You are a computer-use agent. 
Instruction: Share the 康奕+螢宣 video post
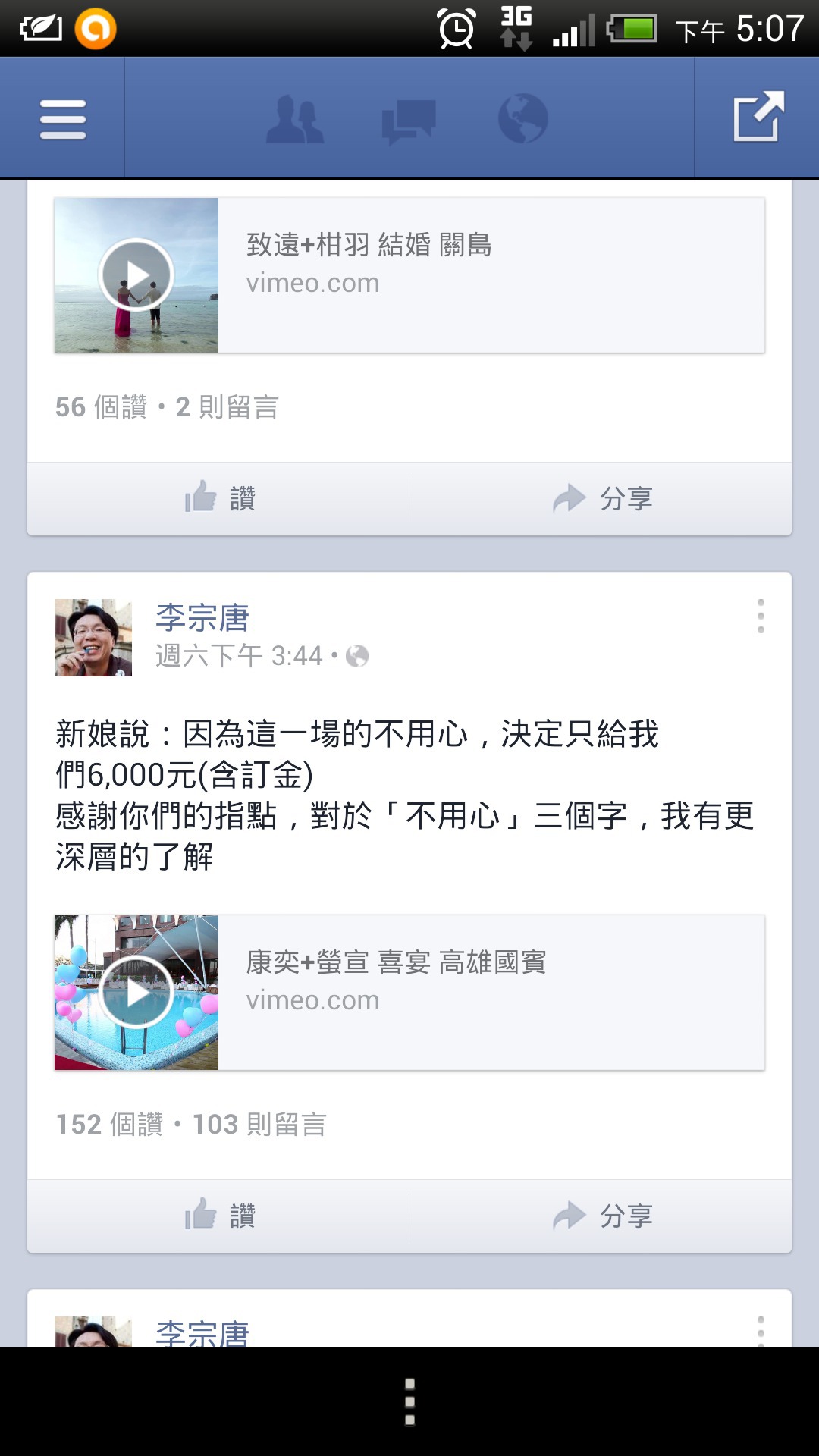tap(601, 1216)
